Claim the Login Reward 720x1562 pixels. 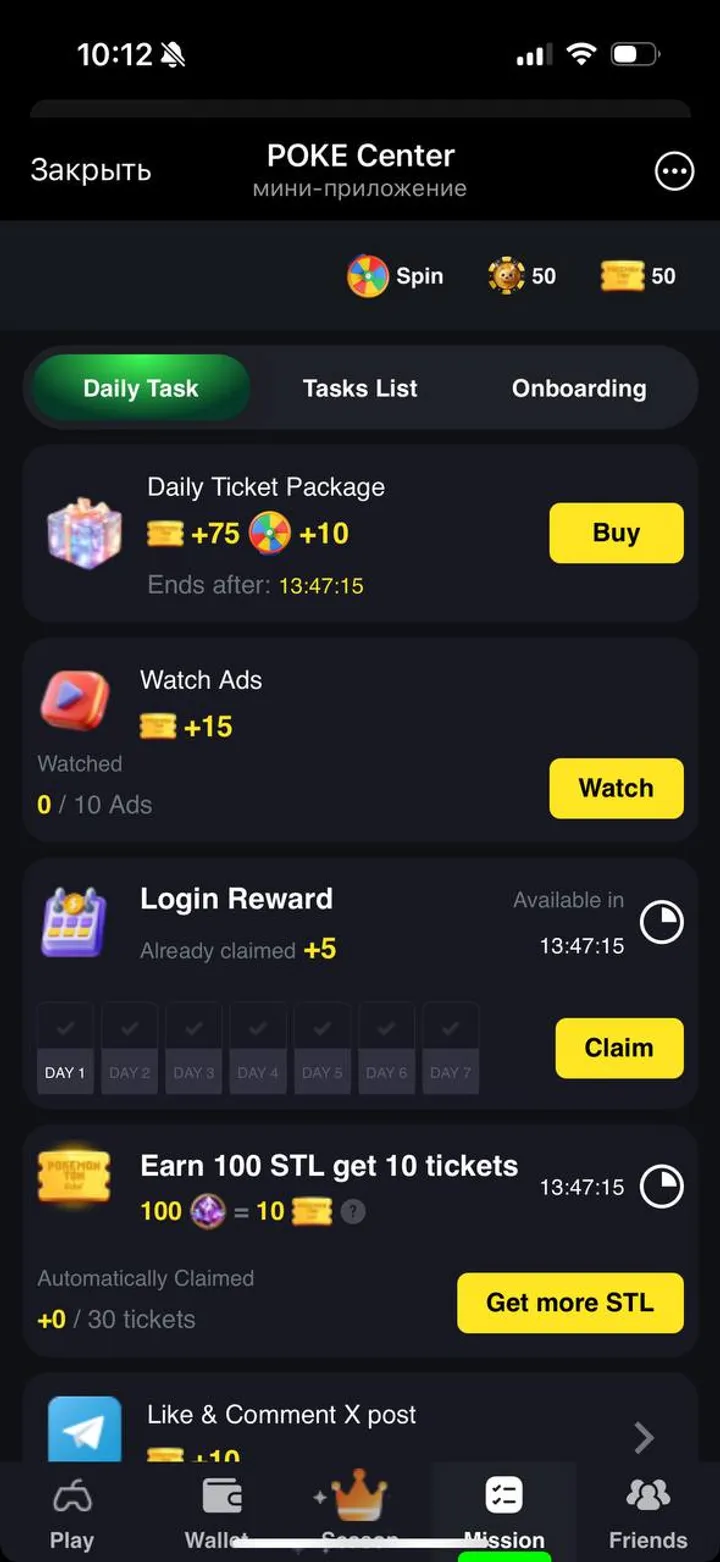click(619, 1047)
